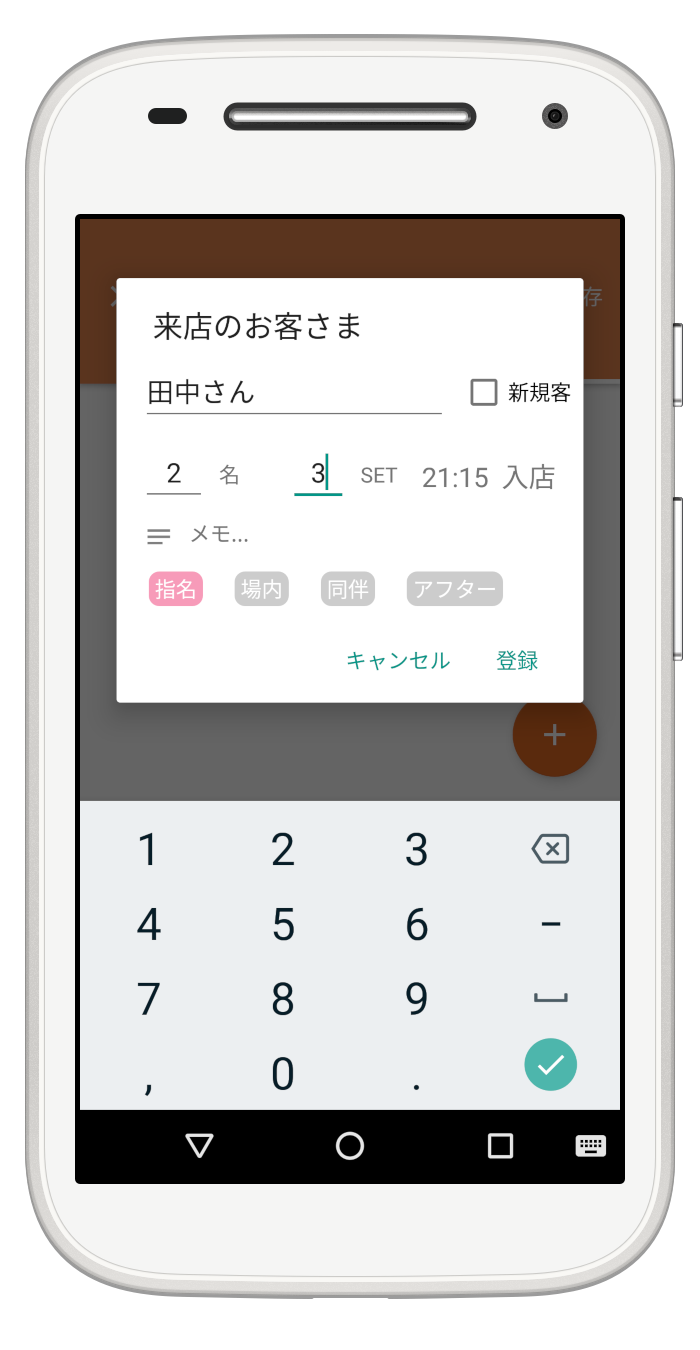Viewport: 700px width, 1350px height.
Task: Select the 同伴 chip
Action: point(348,589)
